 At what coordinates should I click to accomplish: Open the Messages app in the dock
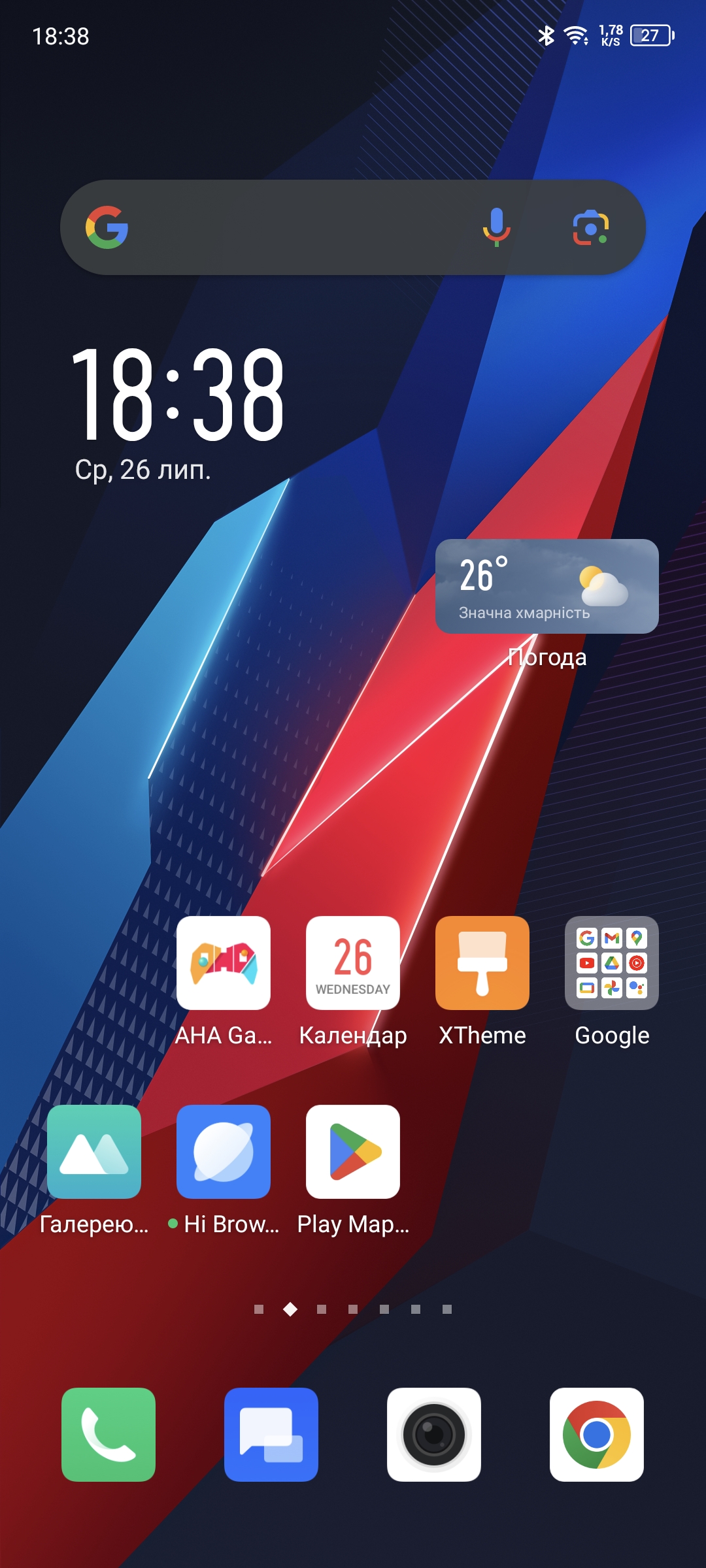pos(271,1435)
